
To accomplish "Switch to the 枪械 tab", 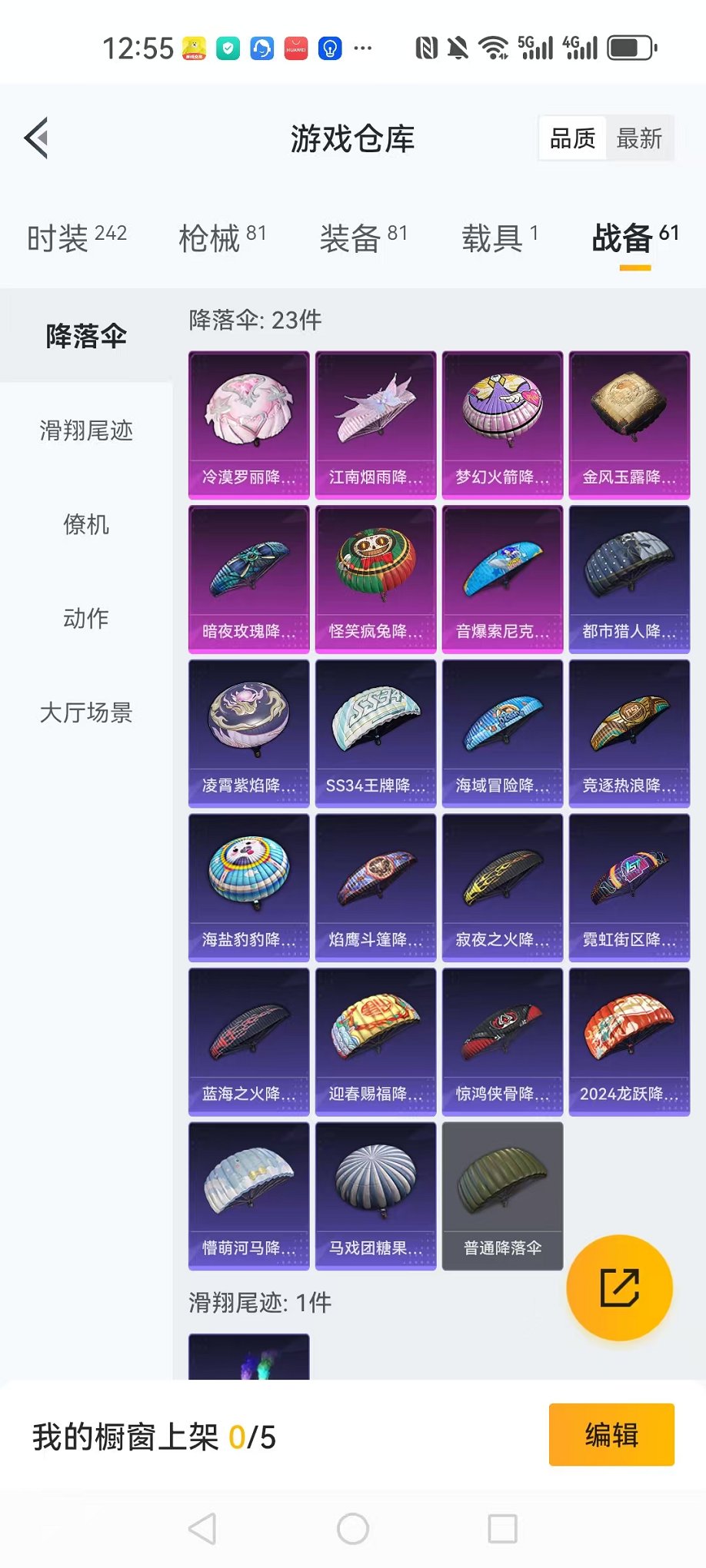I will pos(221,238).
